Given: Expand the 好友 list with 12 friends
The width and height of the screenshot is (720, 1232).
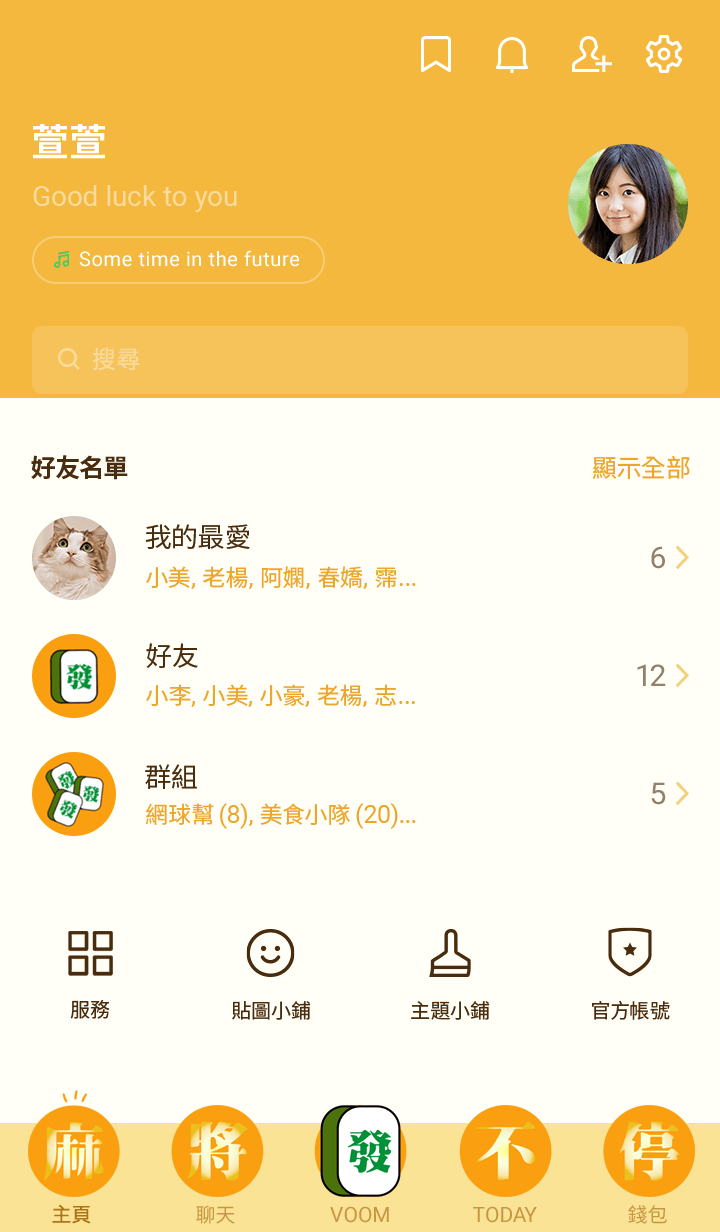Looking at the screenshot, I should (360, 676).
